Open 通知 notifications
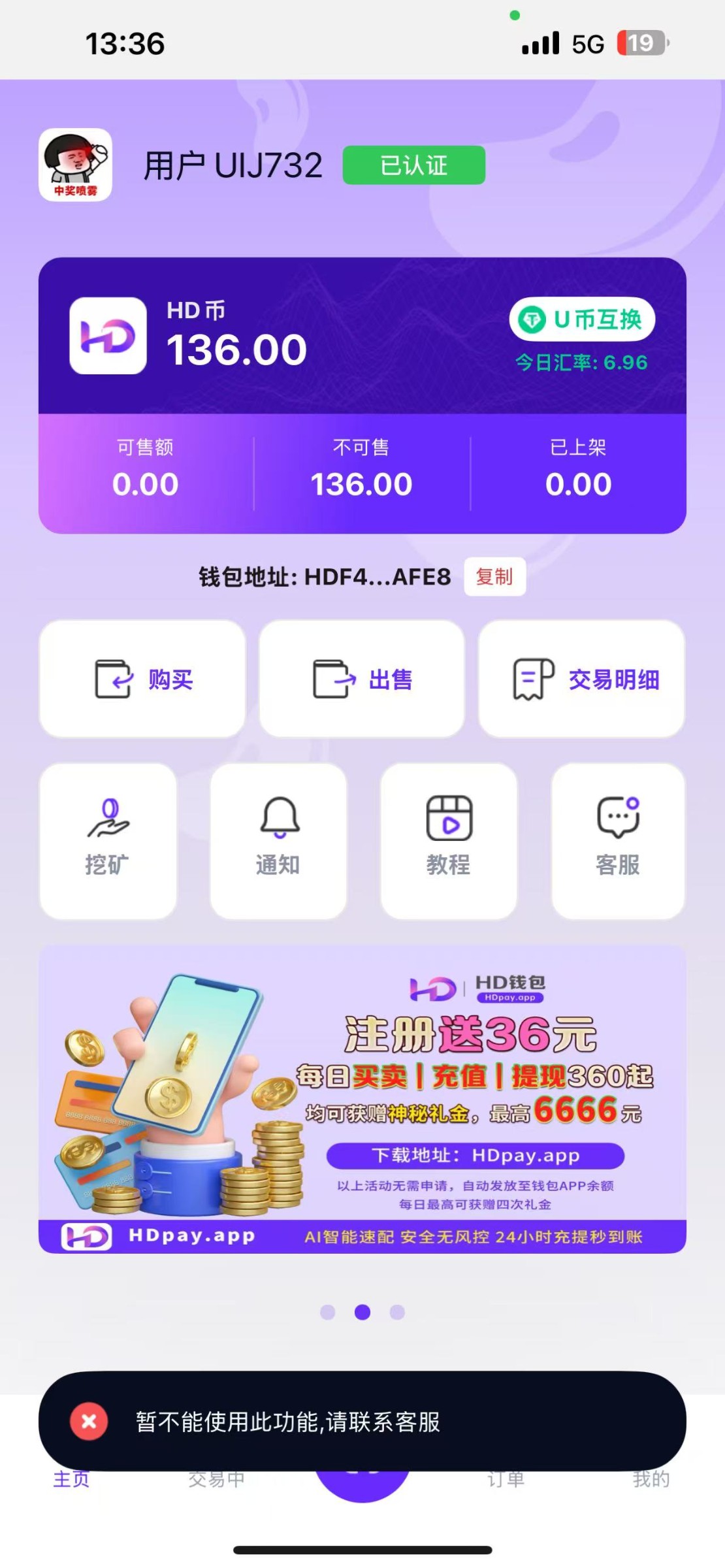725x1568 pixels. click(278, 841)
